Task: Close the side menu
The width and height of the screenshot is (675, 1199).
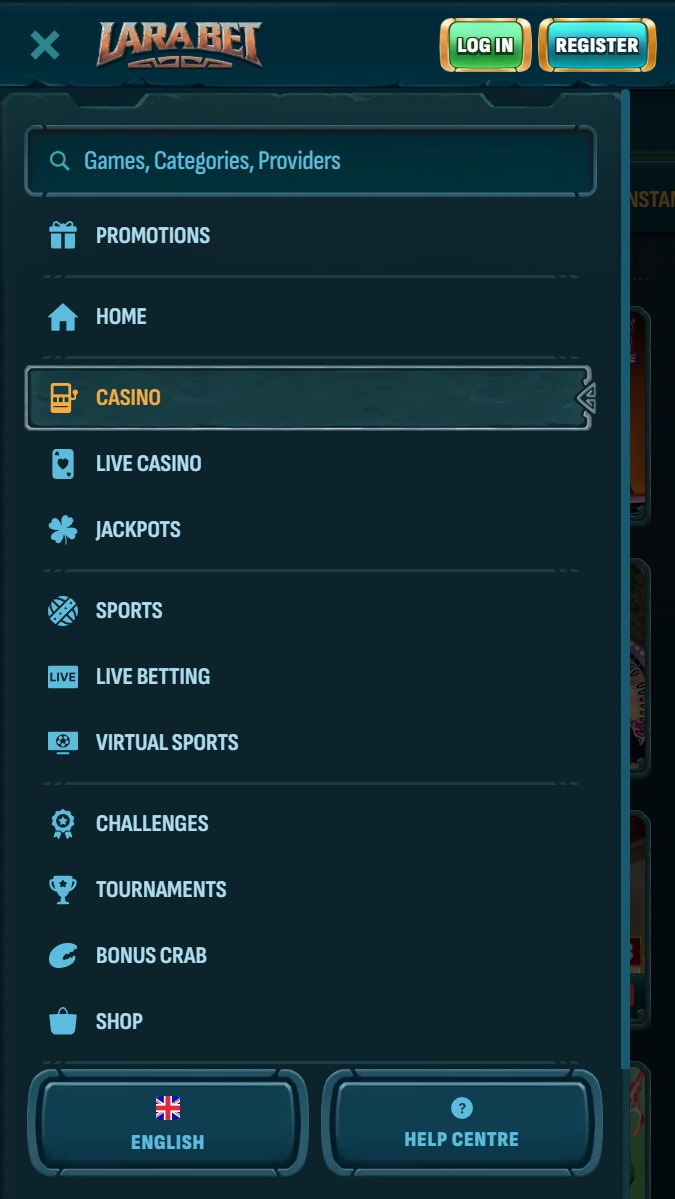Action: pos(45,45)
